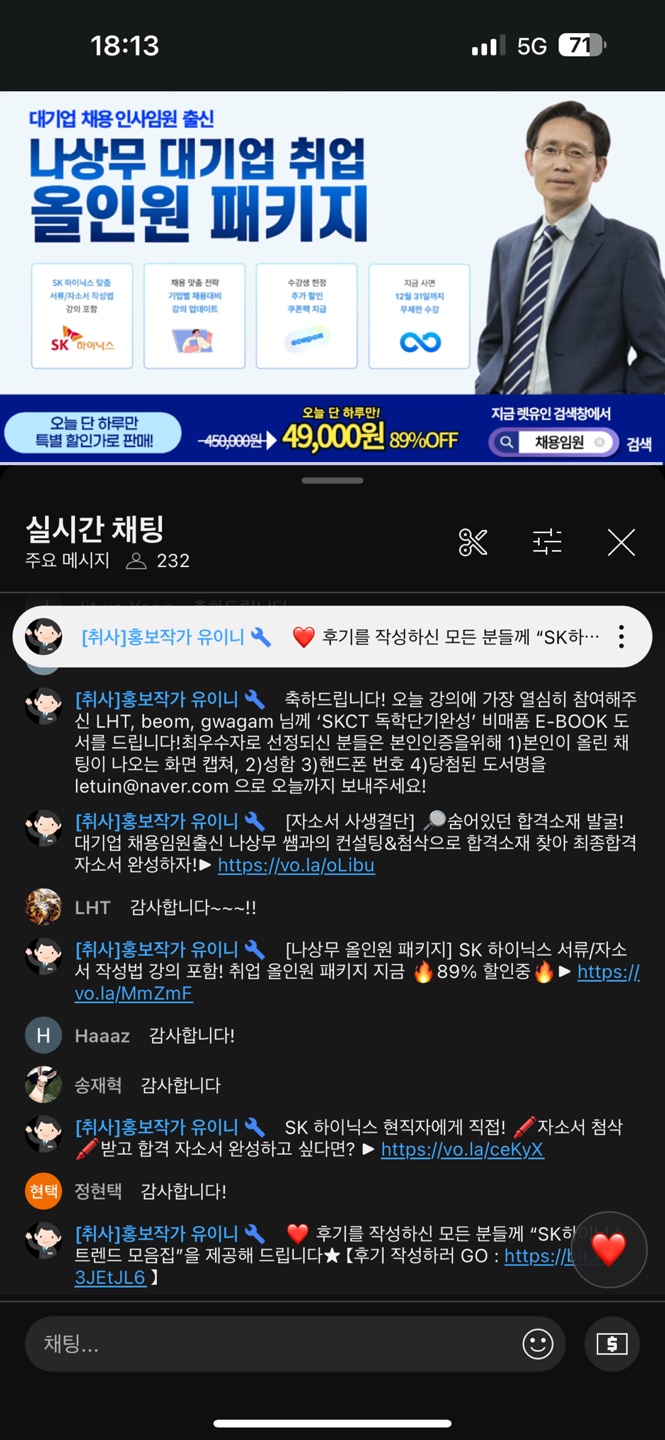Image resolution: width=665 pixels, height=1440 pixels.
Task: Open pinned message overflow menu
Action: click(x=621, y=637)
